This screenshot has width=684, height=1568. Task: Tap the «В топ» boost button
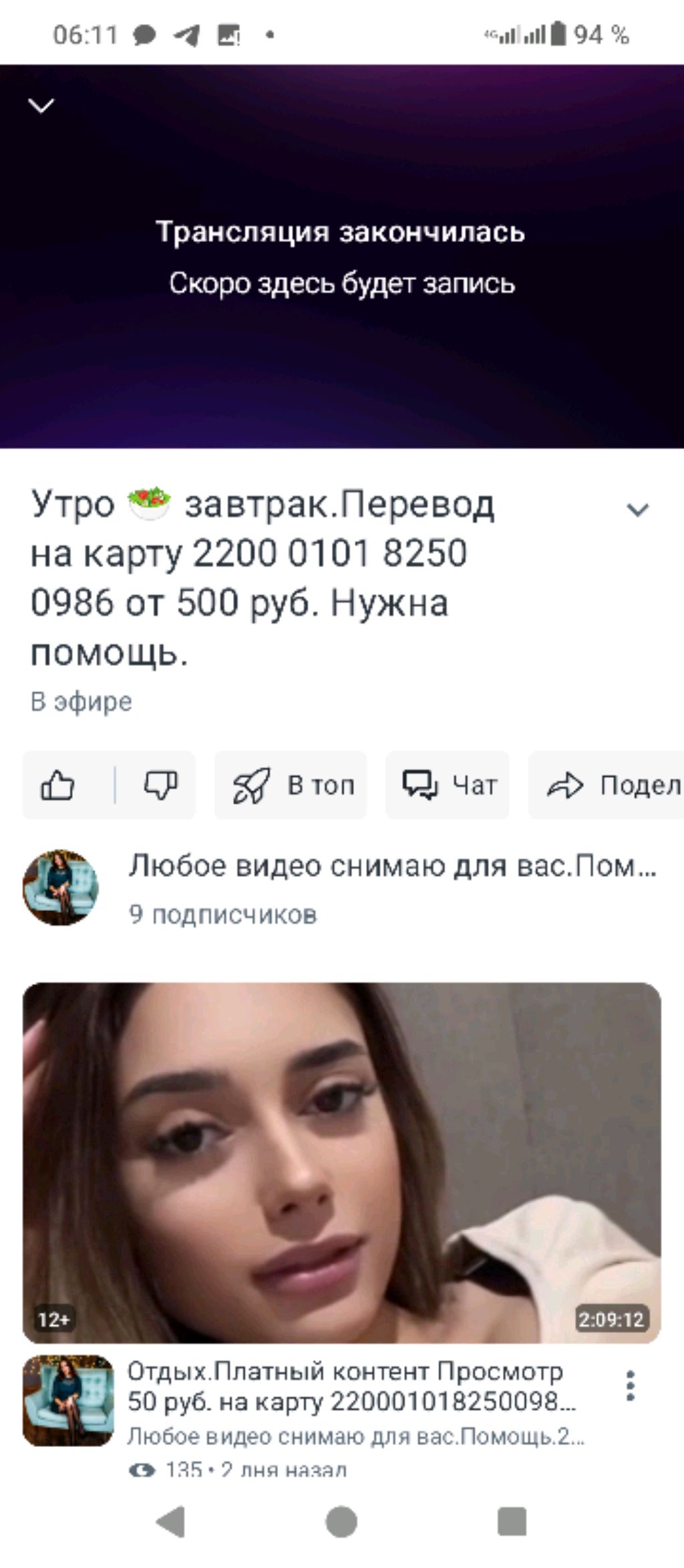coord(291,785)
